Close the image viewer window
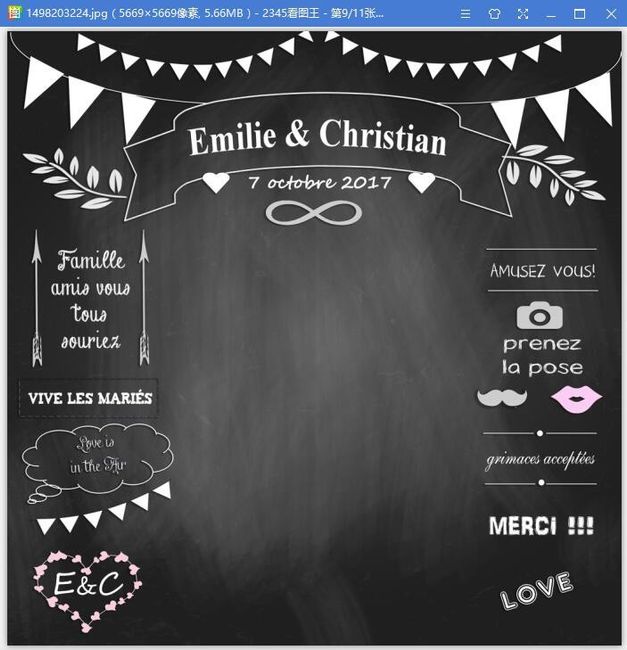The width and height of the screenshot is (627, 650). point(608,14)
